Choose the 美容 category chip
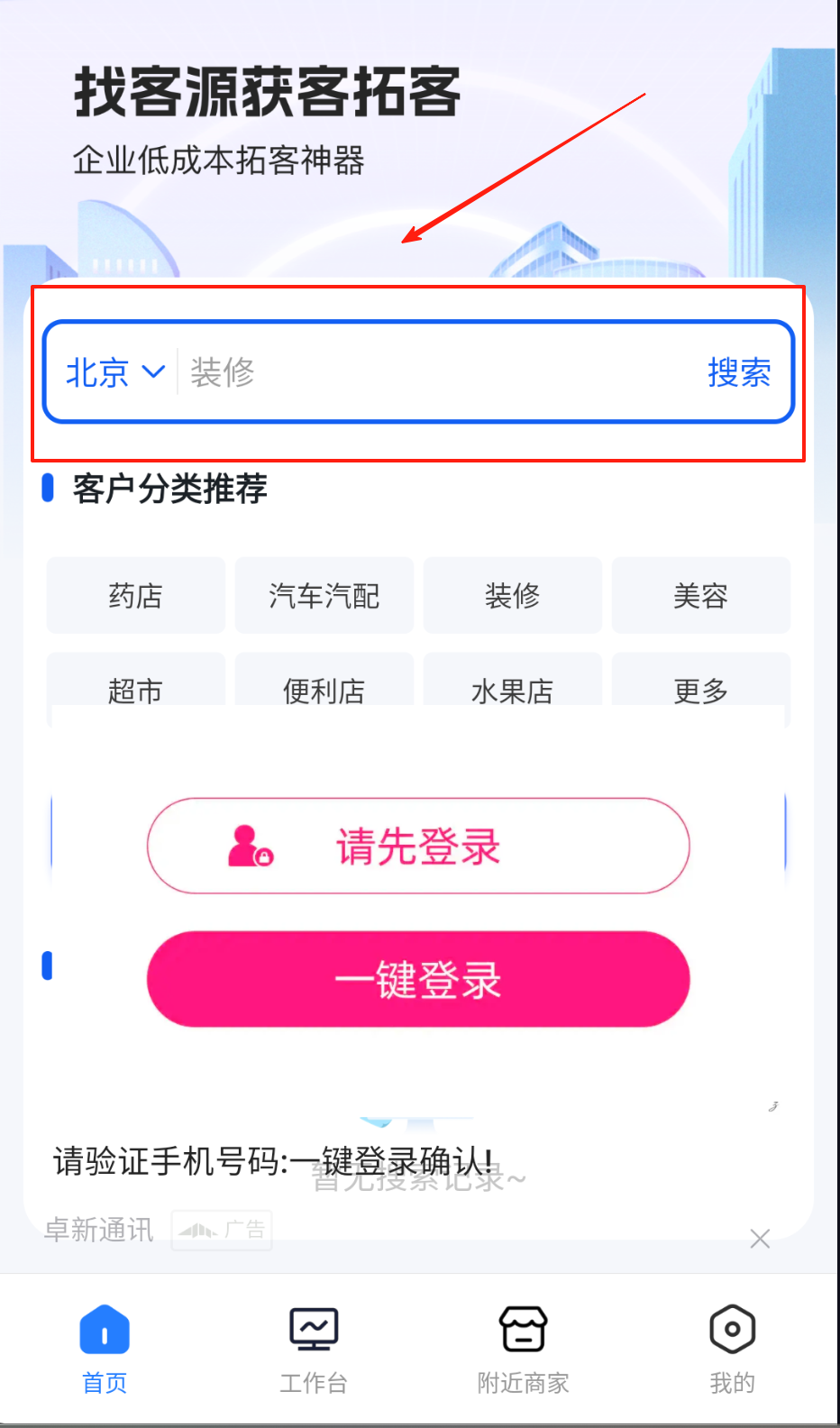840x1428 pixels. [701, 595]
